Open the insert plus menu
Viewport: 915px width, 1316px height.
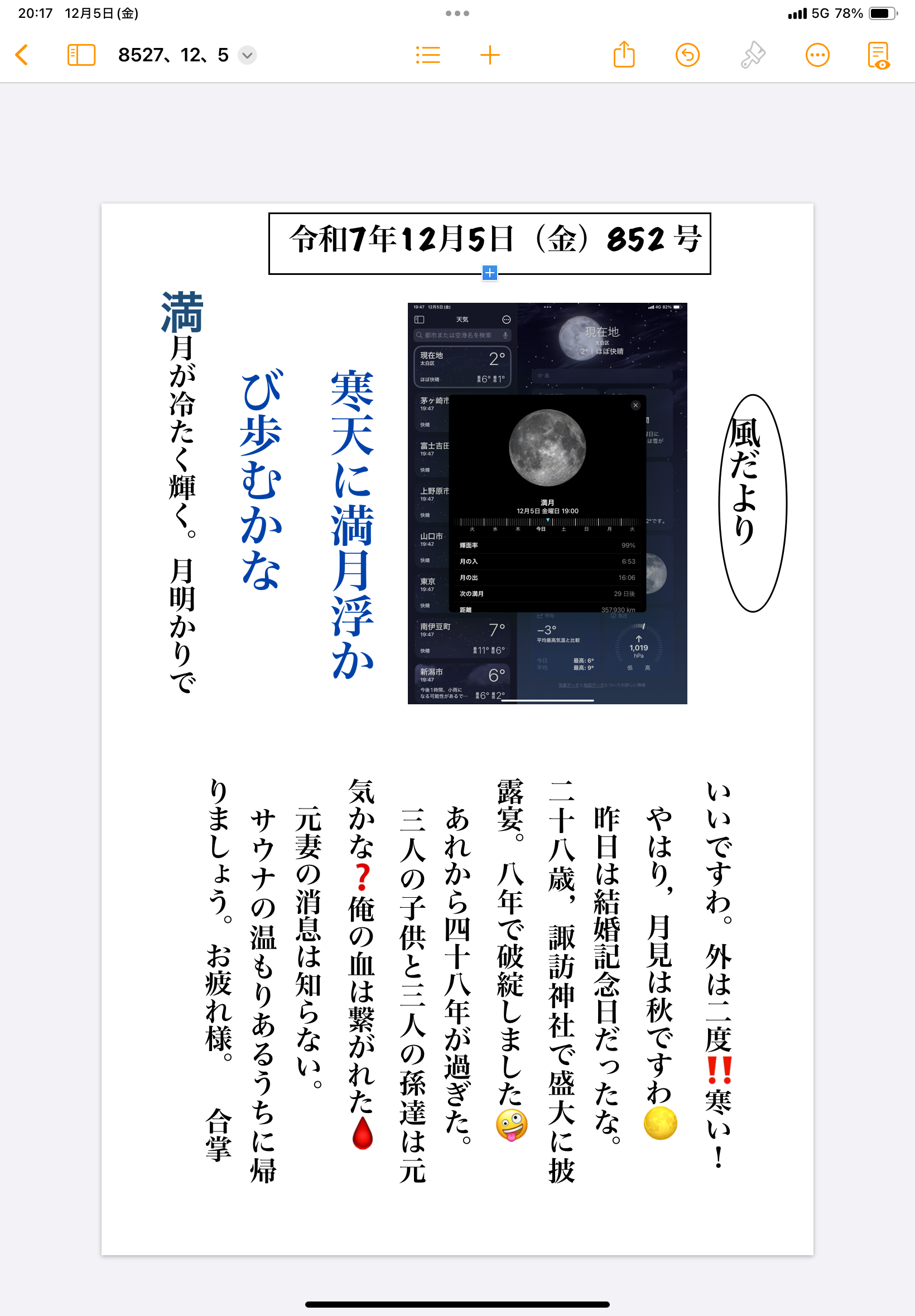[490, 55]
